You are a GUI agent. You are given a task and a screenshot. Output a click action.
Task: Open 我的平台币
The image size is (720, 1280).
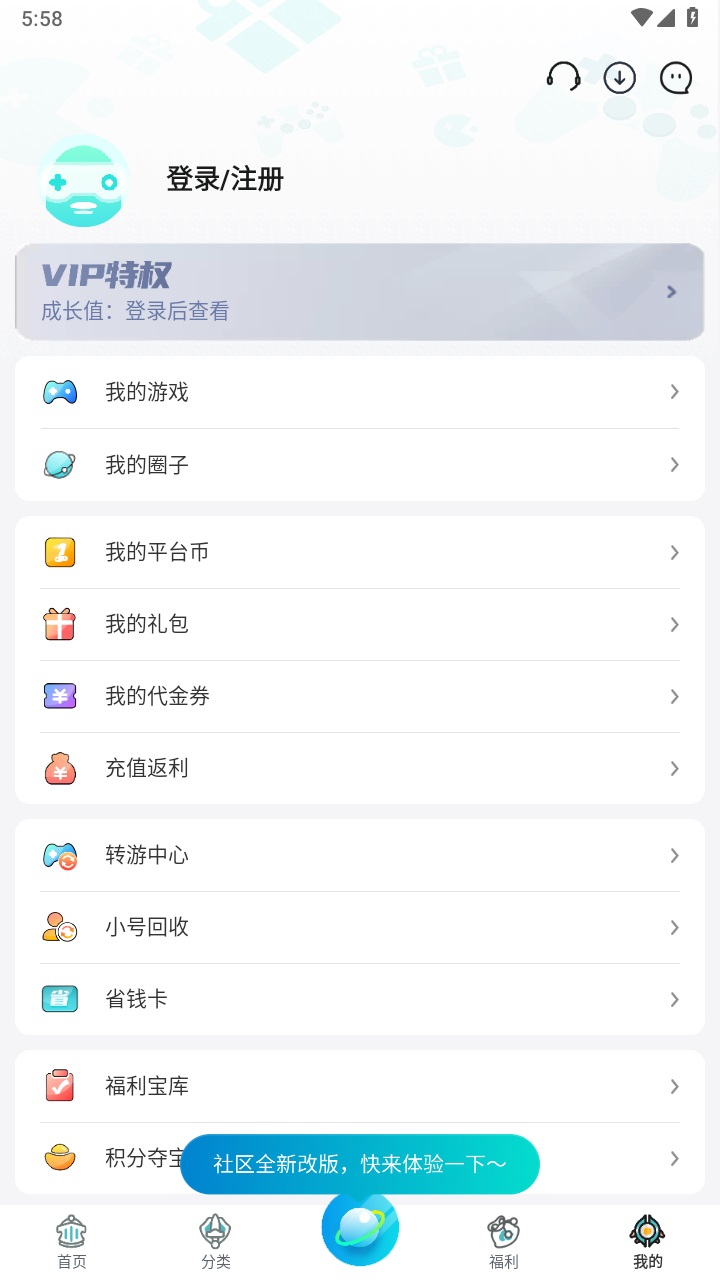point(360,552)
